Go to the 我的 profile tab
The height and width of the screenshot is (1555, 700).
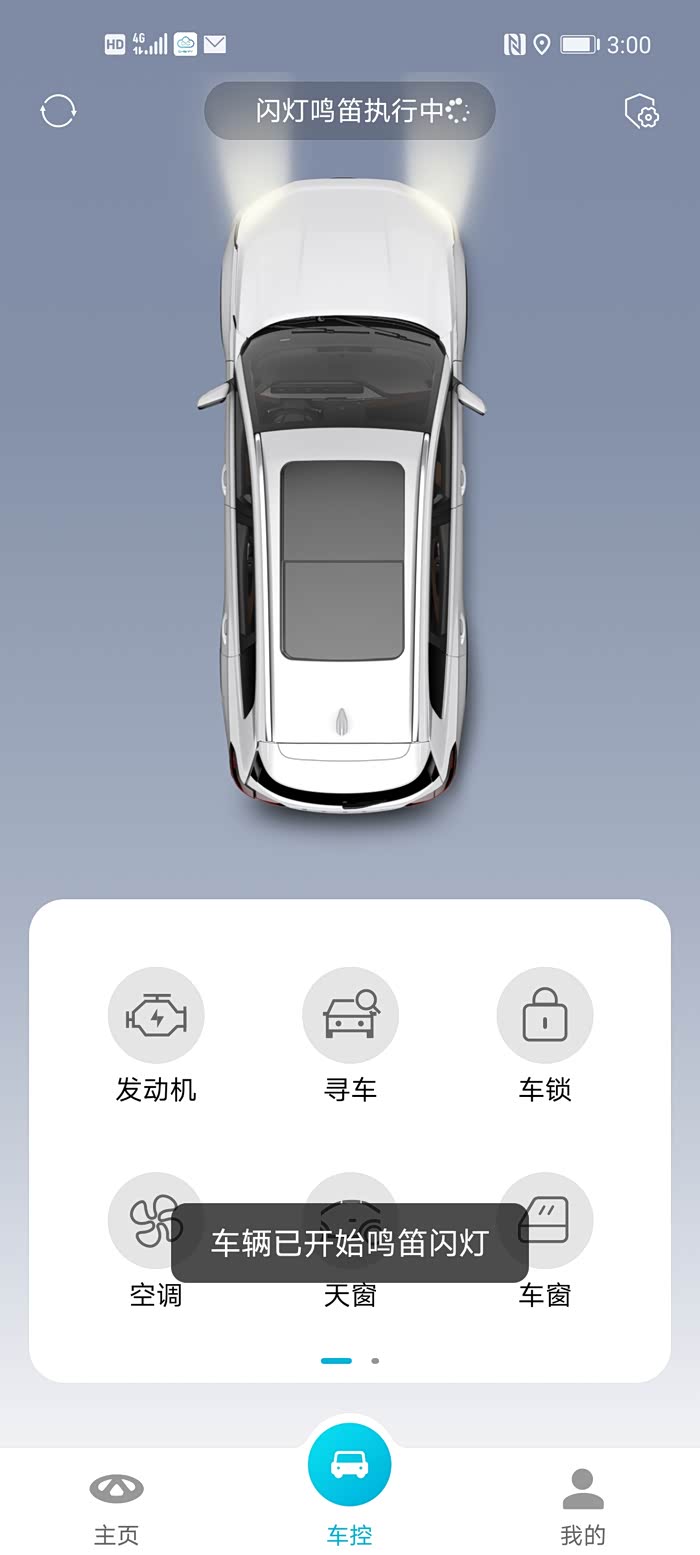(x=583, y=1507)
